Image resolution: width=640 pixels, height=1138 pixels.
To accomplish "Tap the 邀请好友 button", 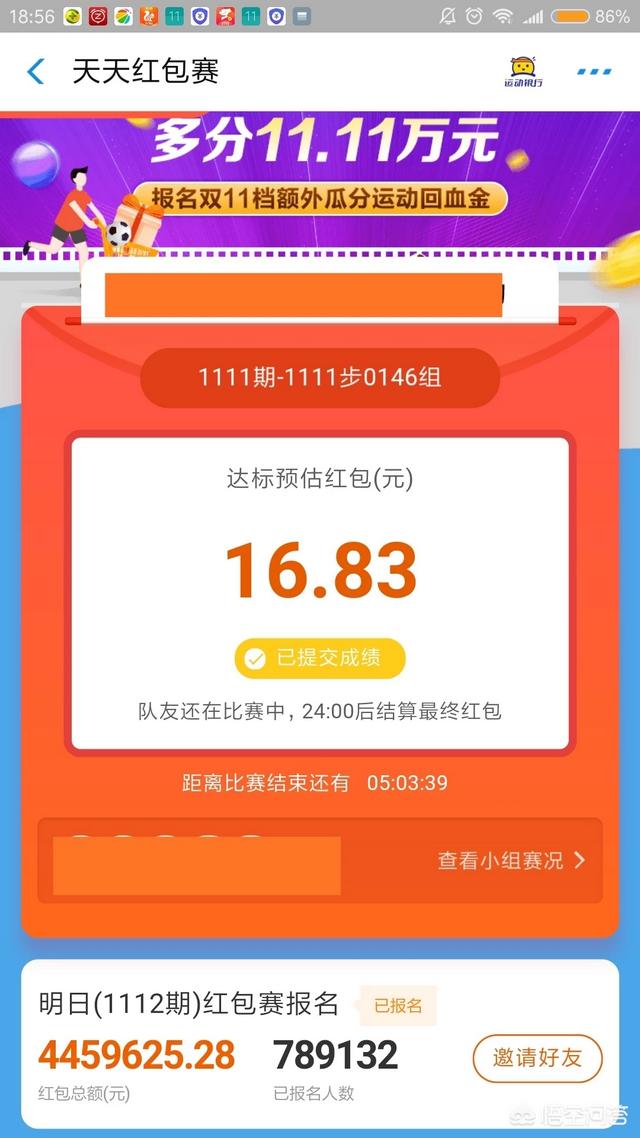I will click(538, 1058).
